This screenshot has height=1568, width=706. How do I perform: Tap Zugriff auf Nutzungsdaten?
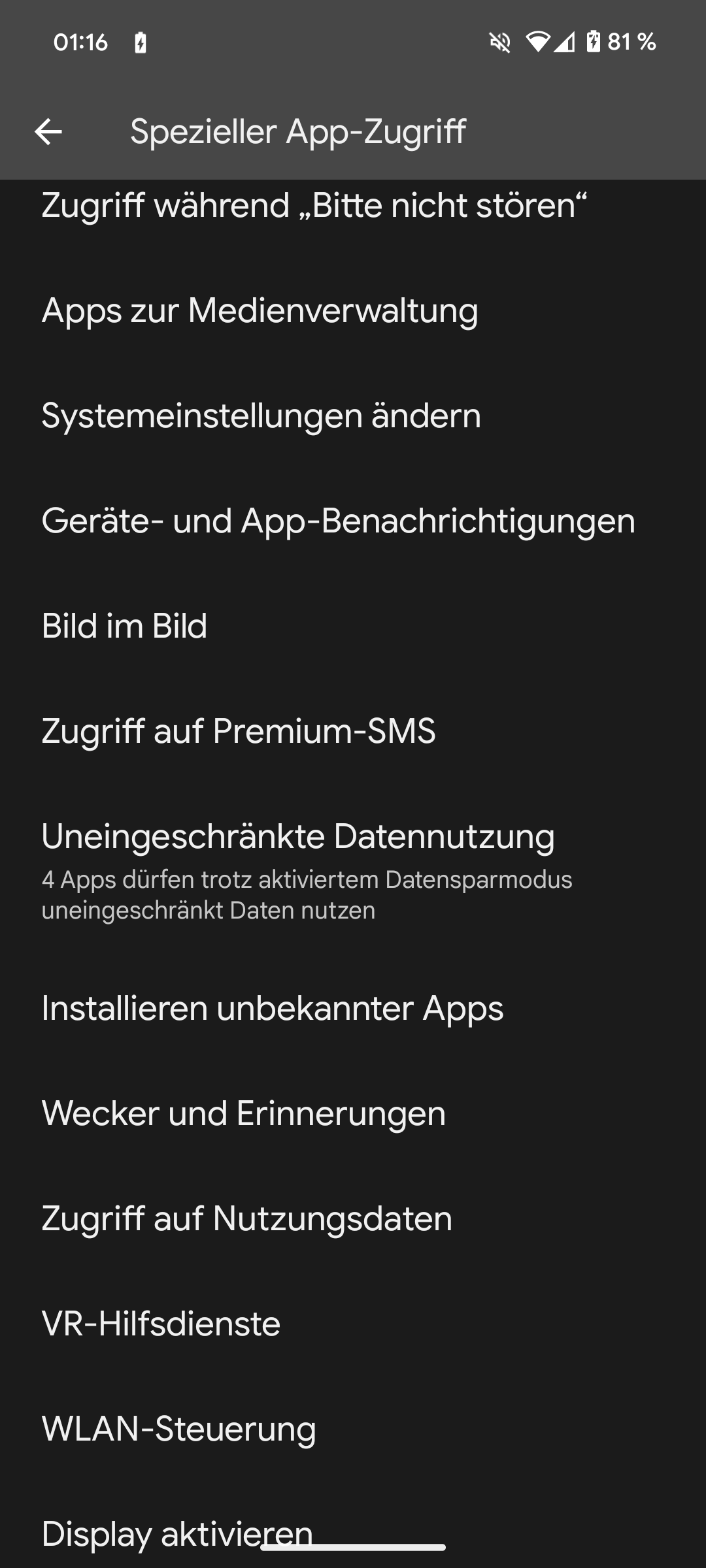[246, 1218]
